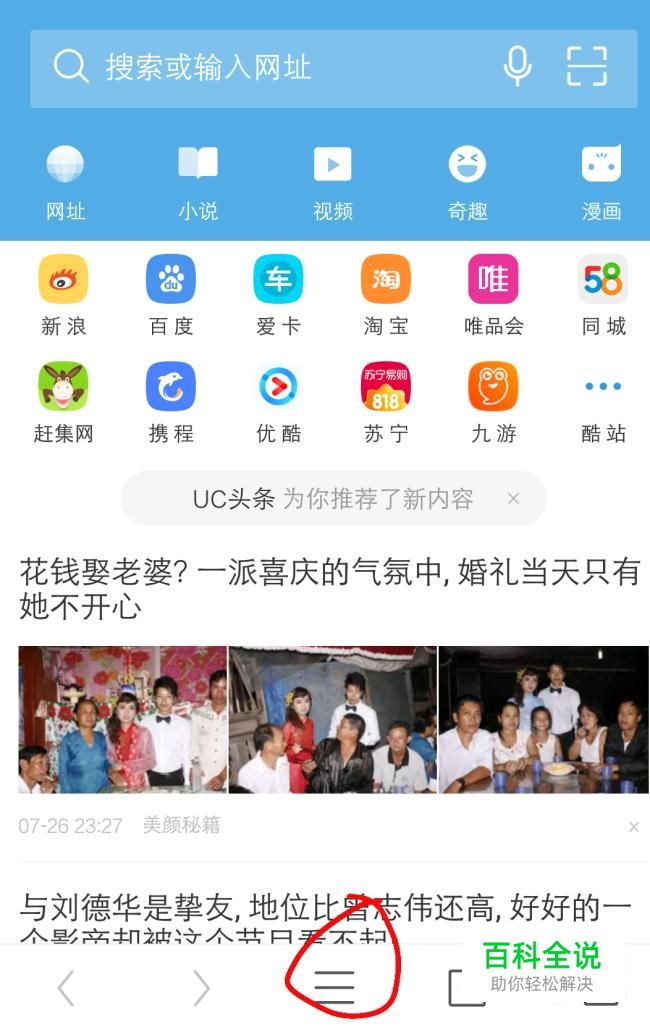Open the 小说 section
The height and width of the screenshot is (1027, 650).
[198, 180]
